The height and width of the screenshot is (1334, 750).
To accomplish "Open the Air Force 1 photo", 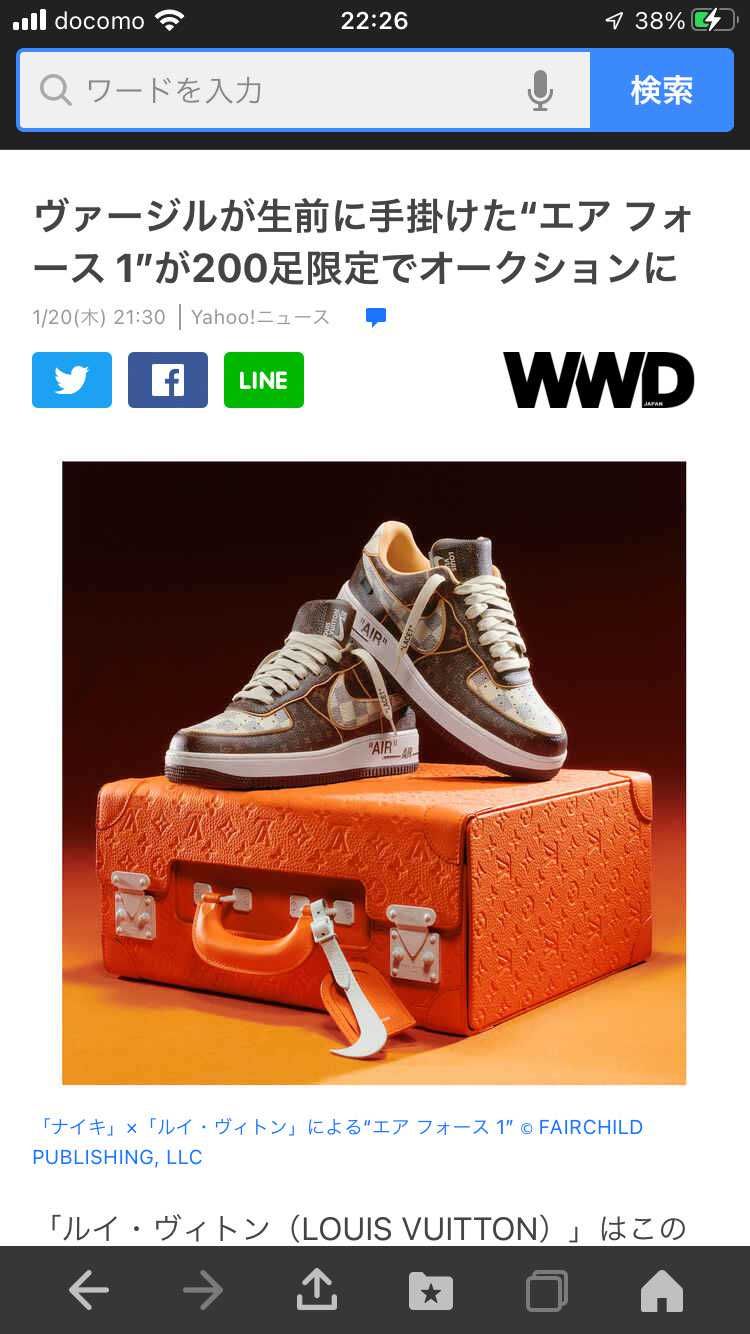I will pyautogui.click(x=374, y=772).
